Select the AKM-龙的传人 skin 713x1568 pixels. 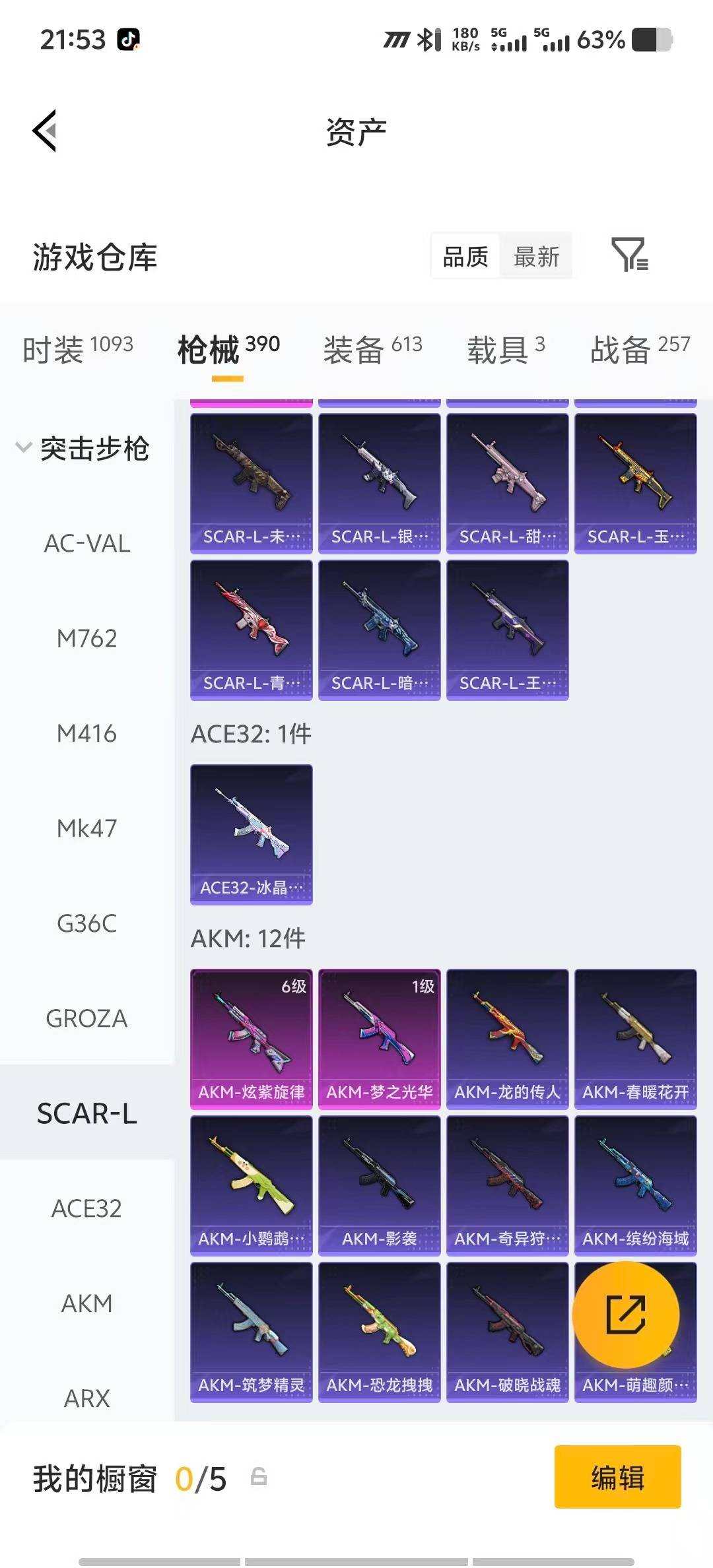pos(507,1035)
